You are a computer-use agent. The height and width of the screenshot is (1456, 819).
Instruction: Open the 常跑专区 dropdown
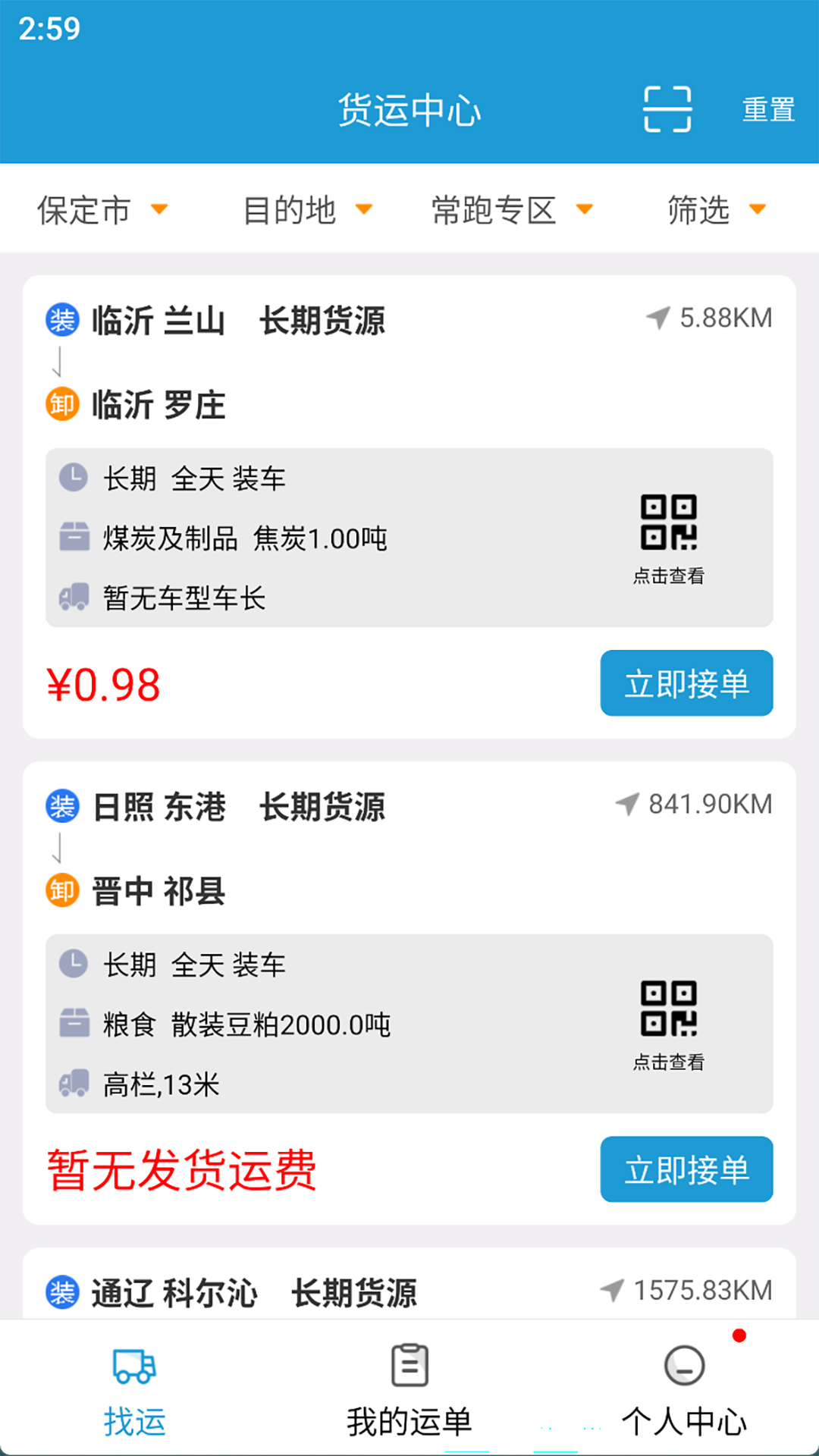[512, 210]
